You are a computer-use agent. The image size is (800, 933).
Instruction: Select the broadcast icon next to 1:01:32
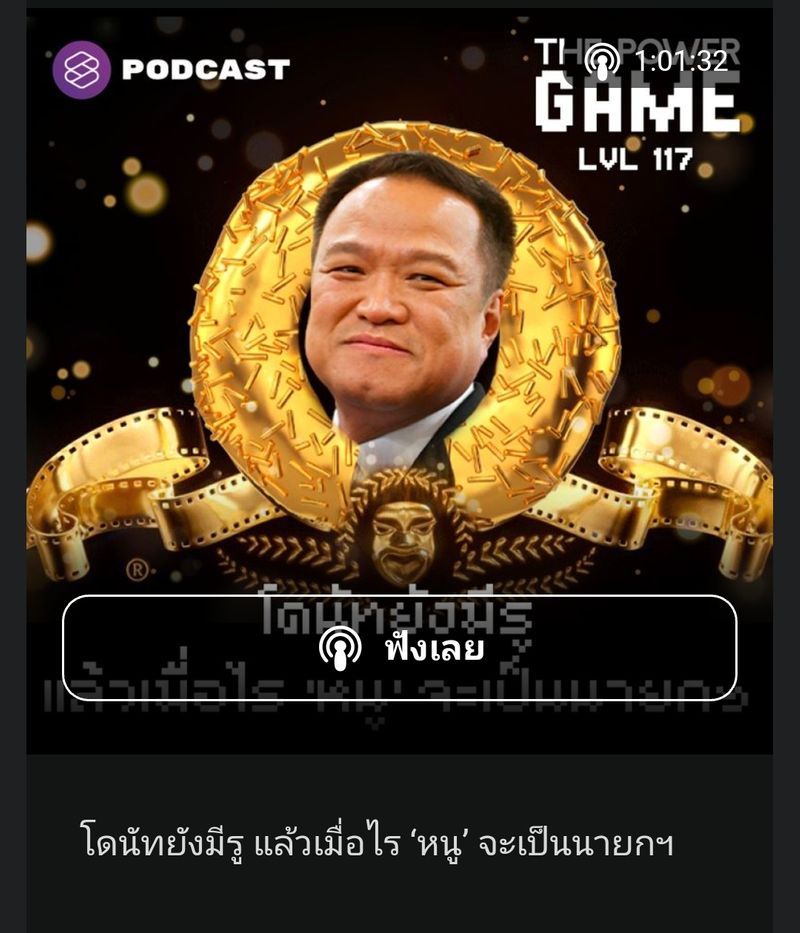click(603, 60)
